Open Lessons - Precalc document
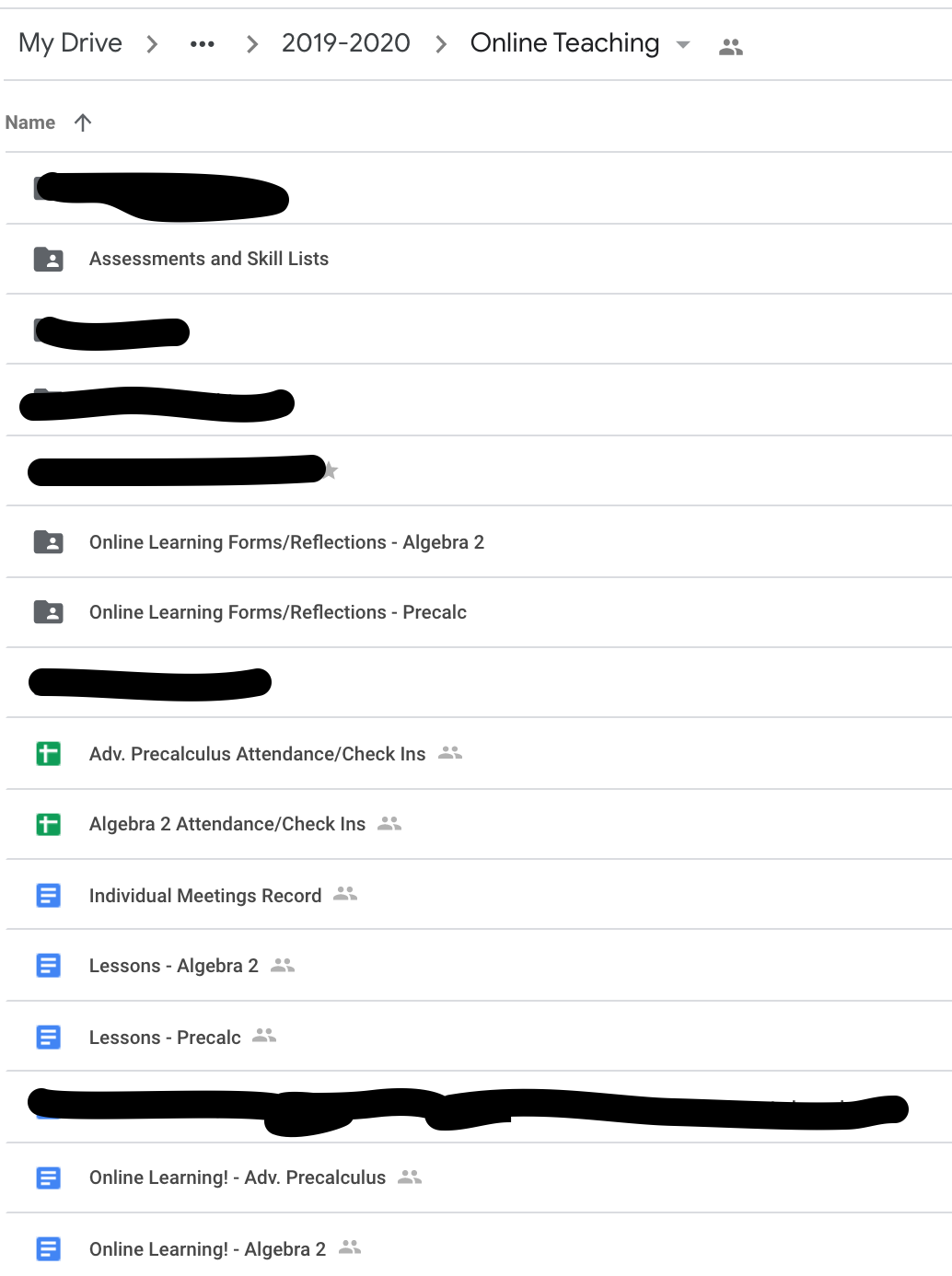952x1276 pixels. (x=164, y=1038)
